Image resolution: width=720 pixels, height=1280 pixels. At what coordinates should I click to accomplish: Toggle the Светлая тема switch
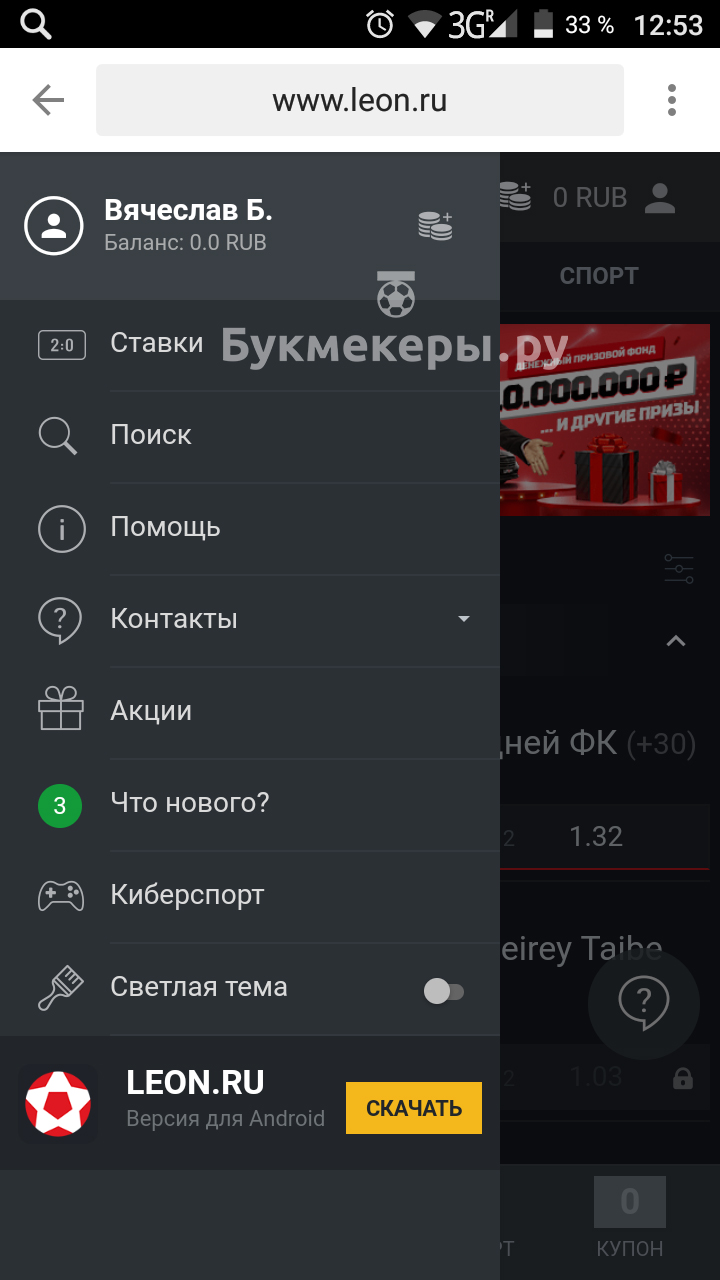[x=444, y=991]
